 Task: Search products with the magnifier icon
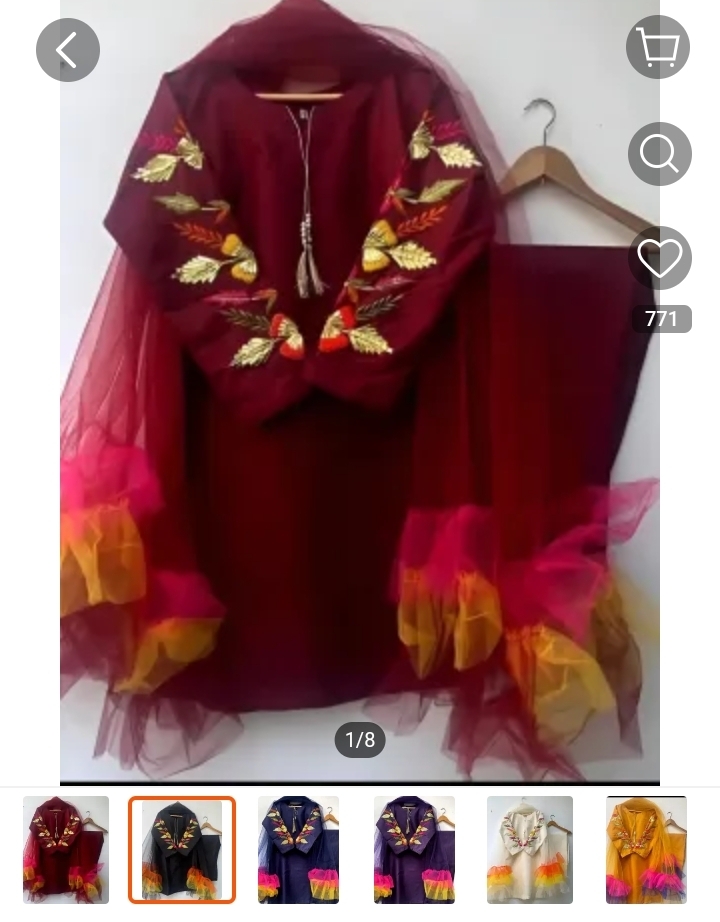tap(660, 153)
